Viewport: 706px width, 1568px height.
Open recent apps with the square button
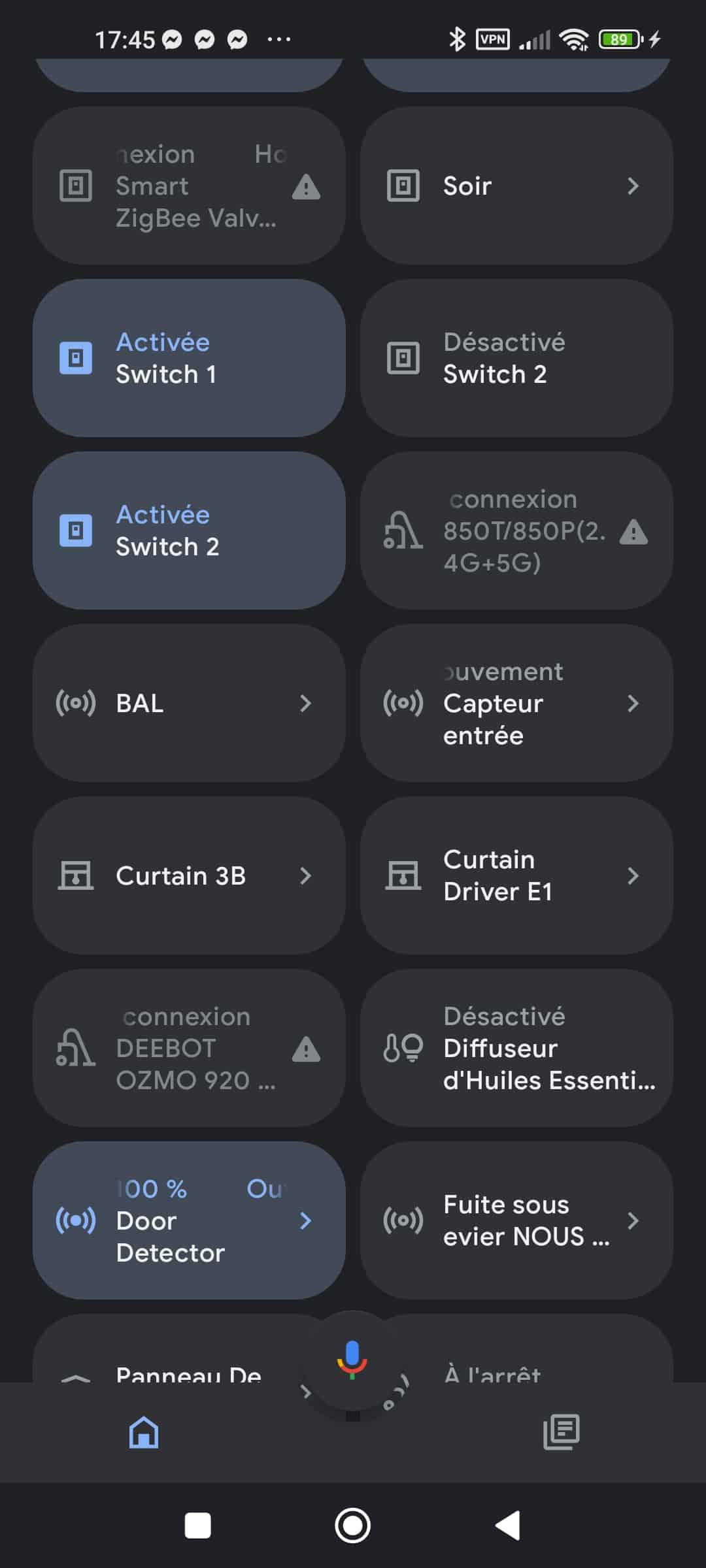(x=198, y=1526)
